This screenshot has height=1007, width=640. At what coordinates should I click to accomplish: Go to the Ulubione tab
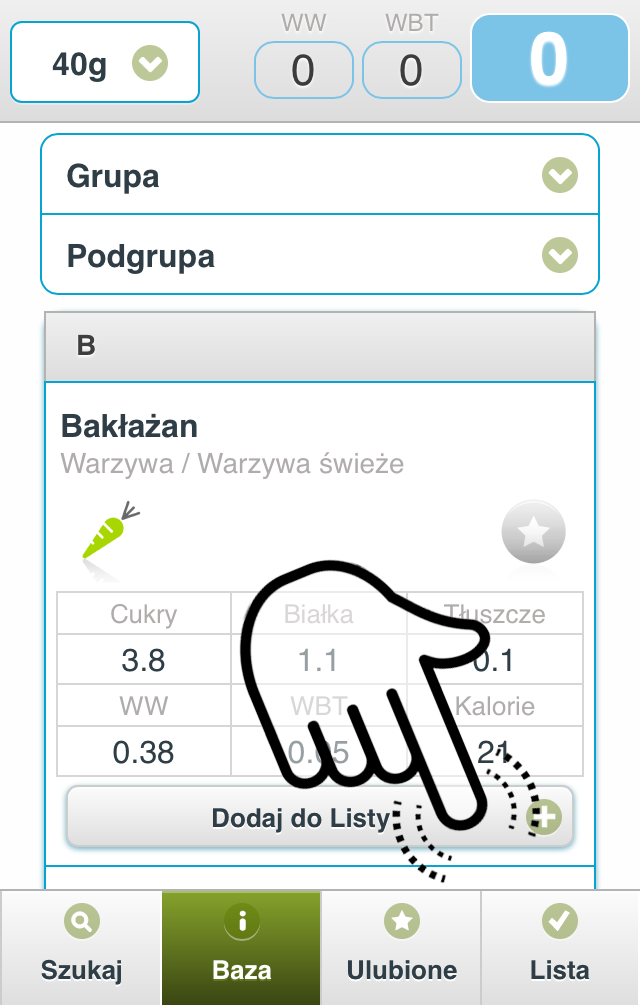[401, 946]
